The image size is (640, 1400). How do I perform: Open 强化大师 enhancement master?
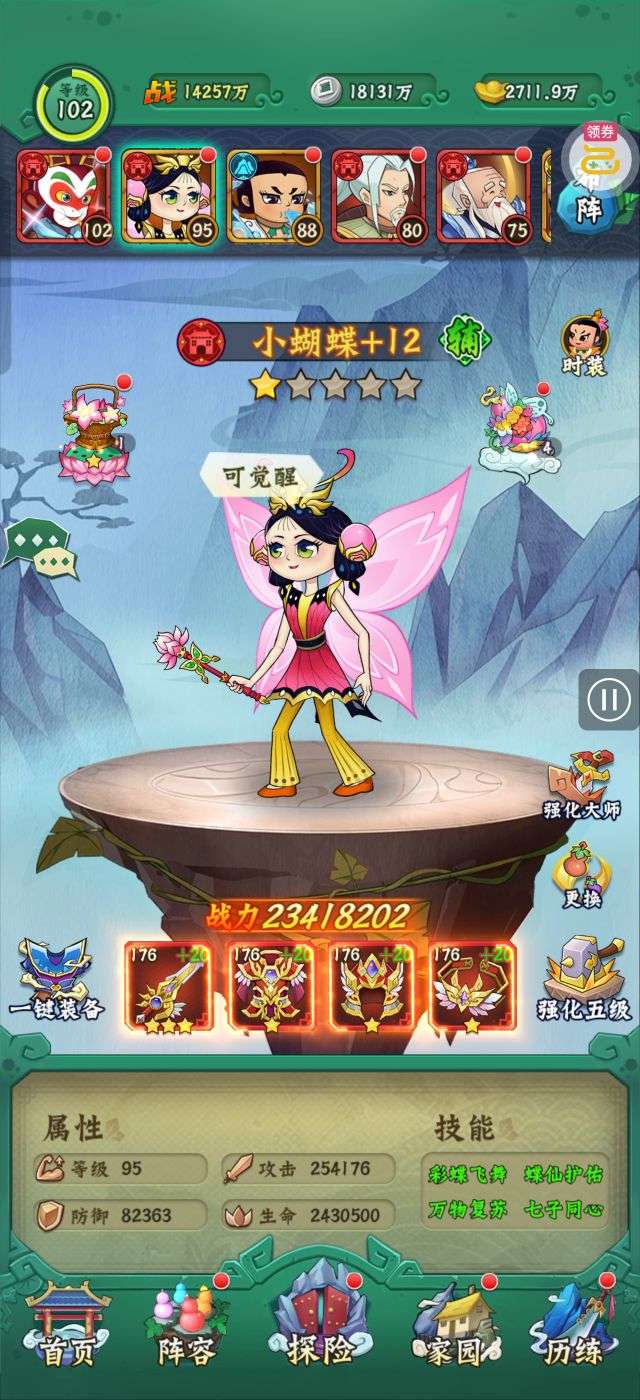click(x=584, y=785)
